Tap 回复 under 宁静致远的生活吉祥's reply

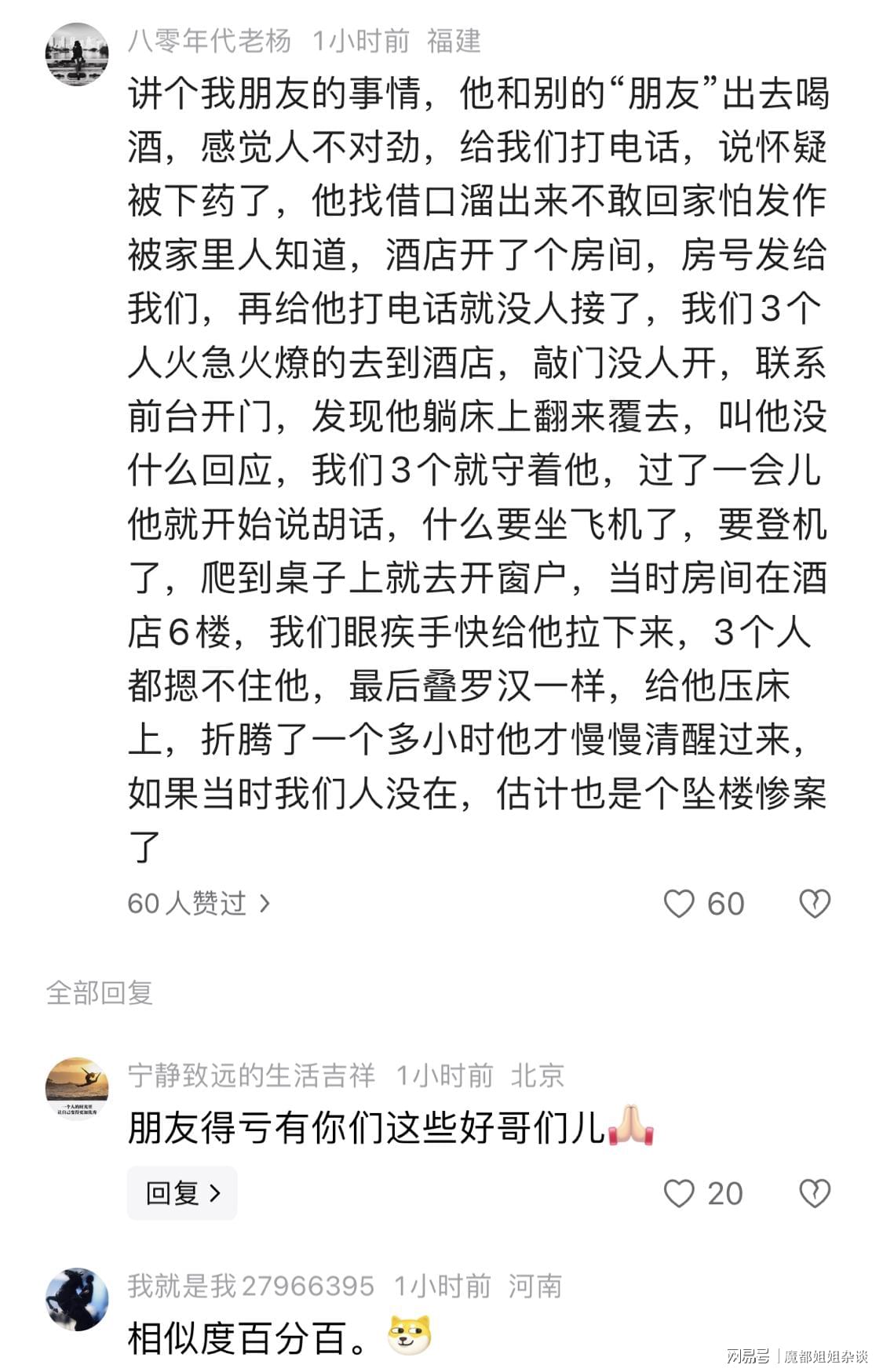point(182,1193)
